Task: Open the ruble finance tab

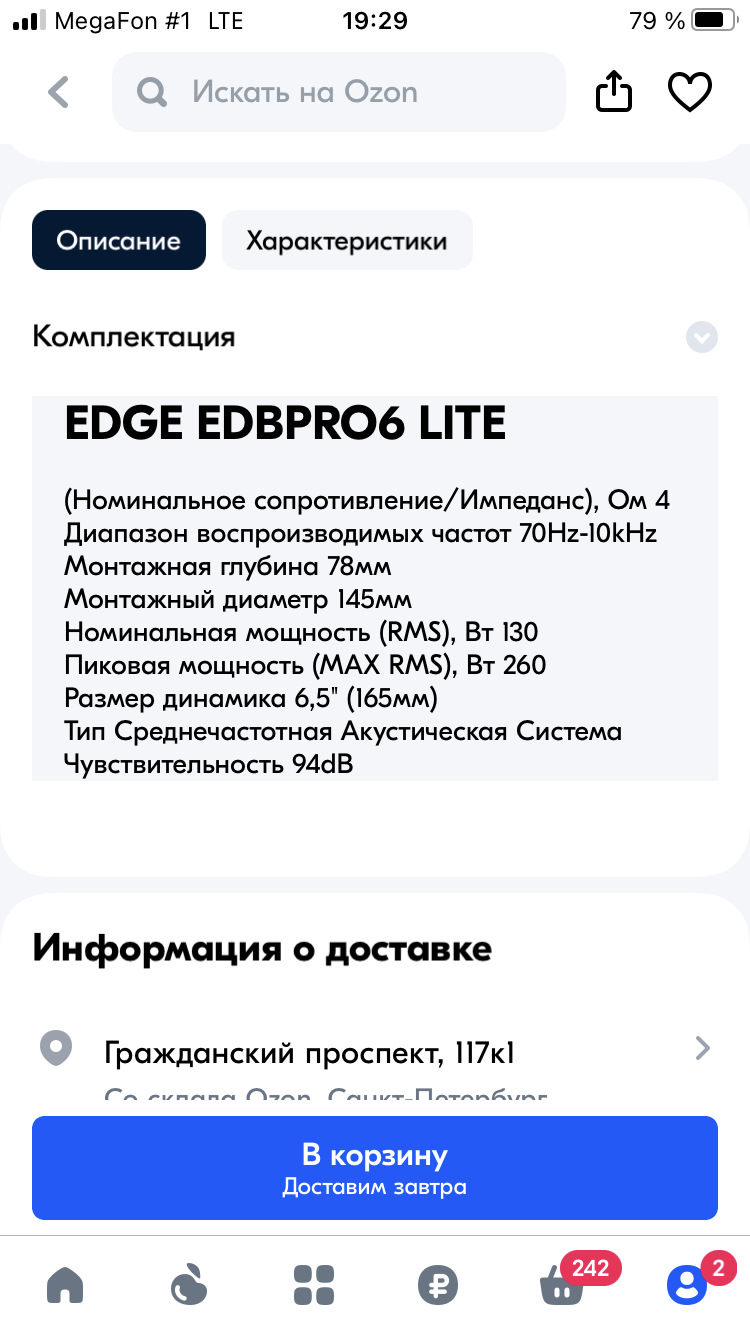Action: click(x=437, y=1284)
